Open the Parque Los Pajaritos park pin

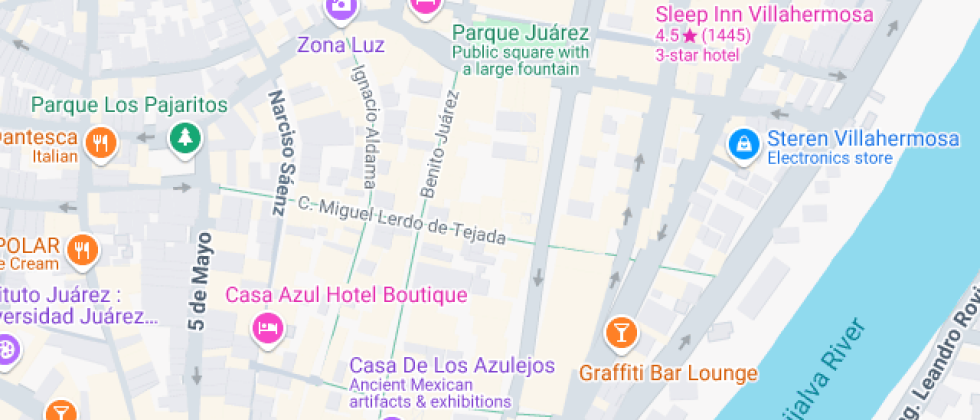pyautogui.click(x=185, y=138)
